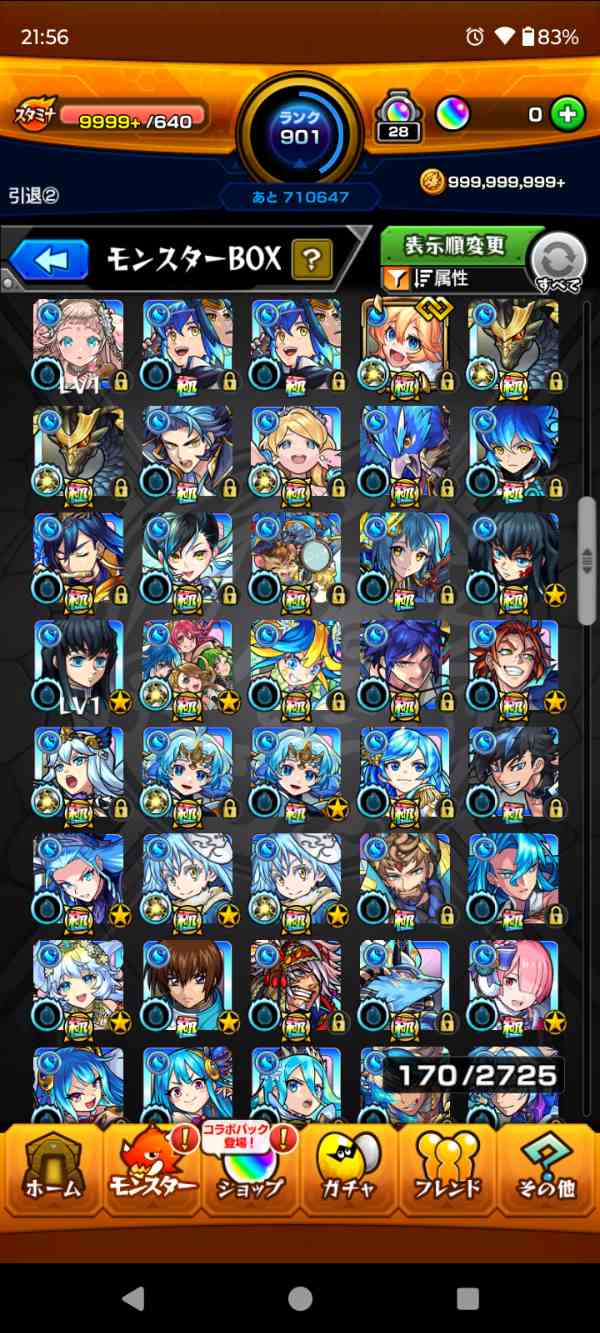600x1333 pixels.
Task: Add orbs with the green plus
Action: coord(567,114)
